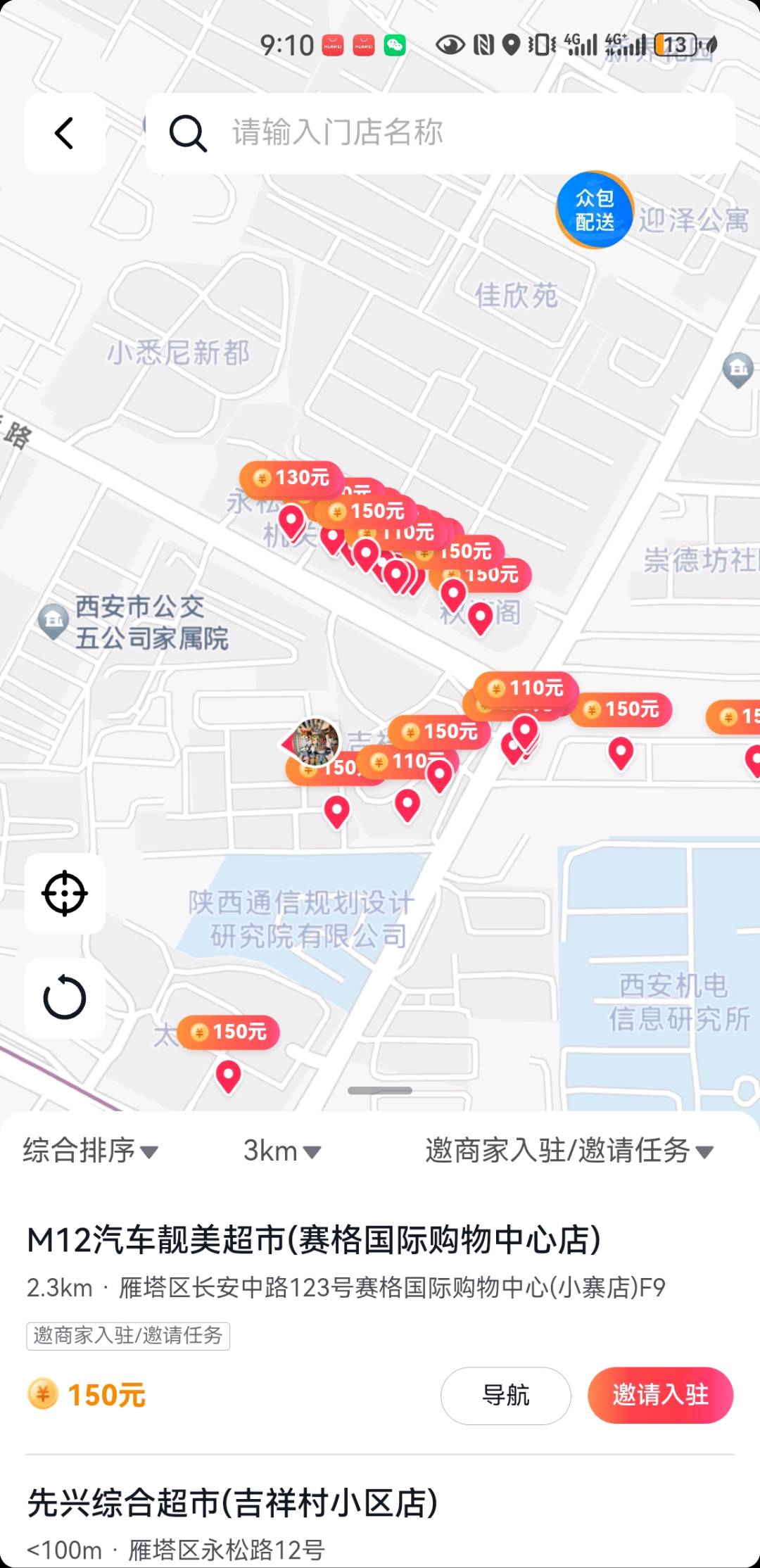The height and width of the screenshot is (1568, 760).
Task: Recenter map on my location
Action: point(65,894)
